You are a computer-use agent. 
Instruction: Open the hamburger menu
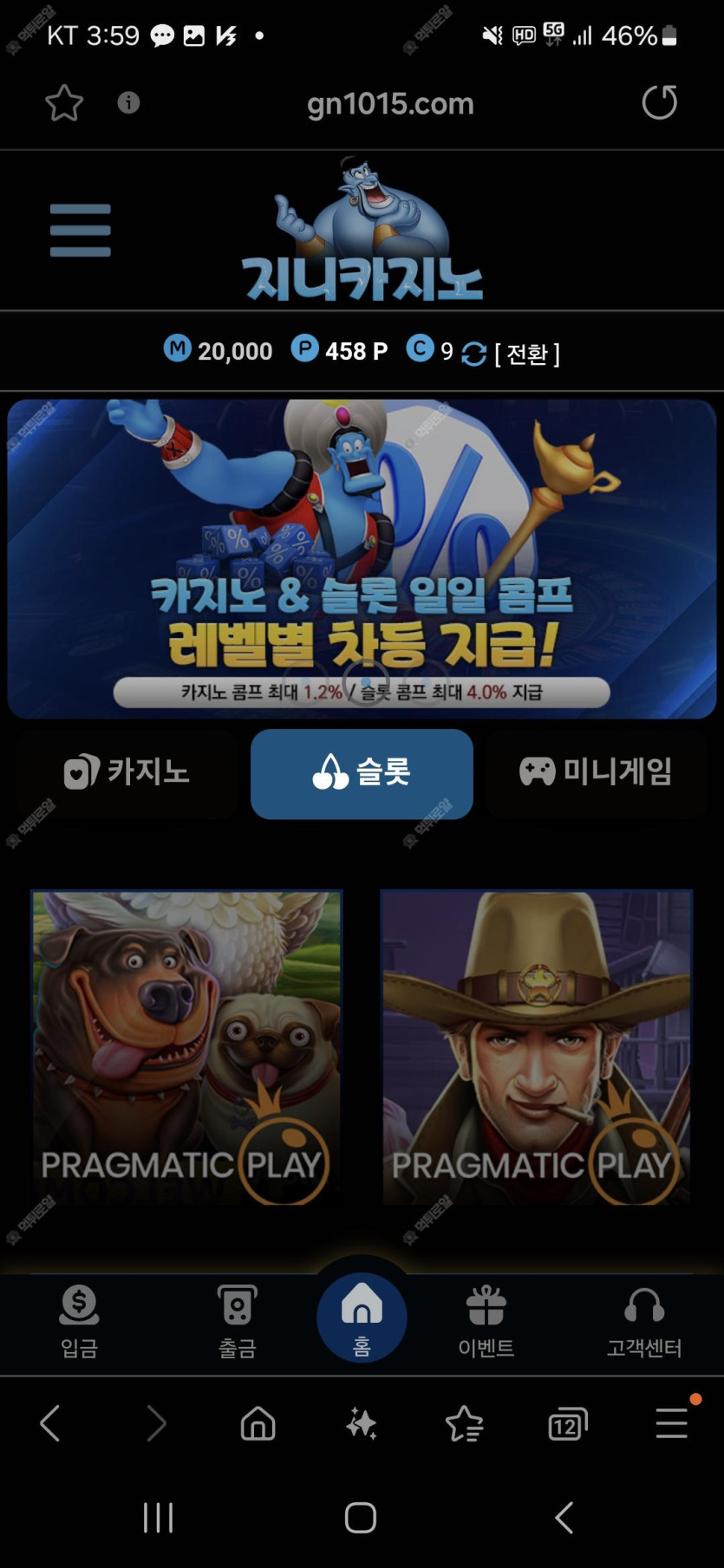click(80, 231)
